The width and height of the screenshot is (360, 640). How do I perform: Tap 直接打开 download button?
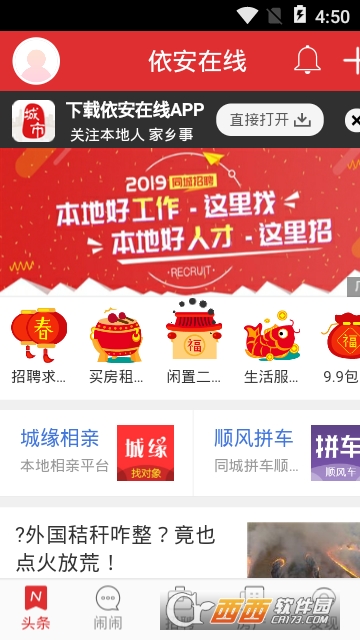pos(270,120)
